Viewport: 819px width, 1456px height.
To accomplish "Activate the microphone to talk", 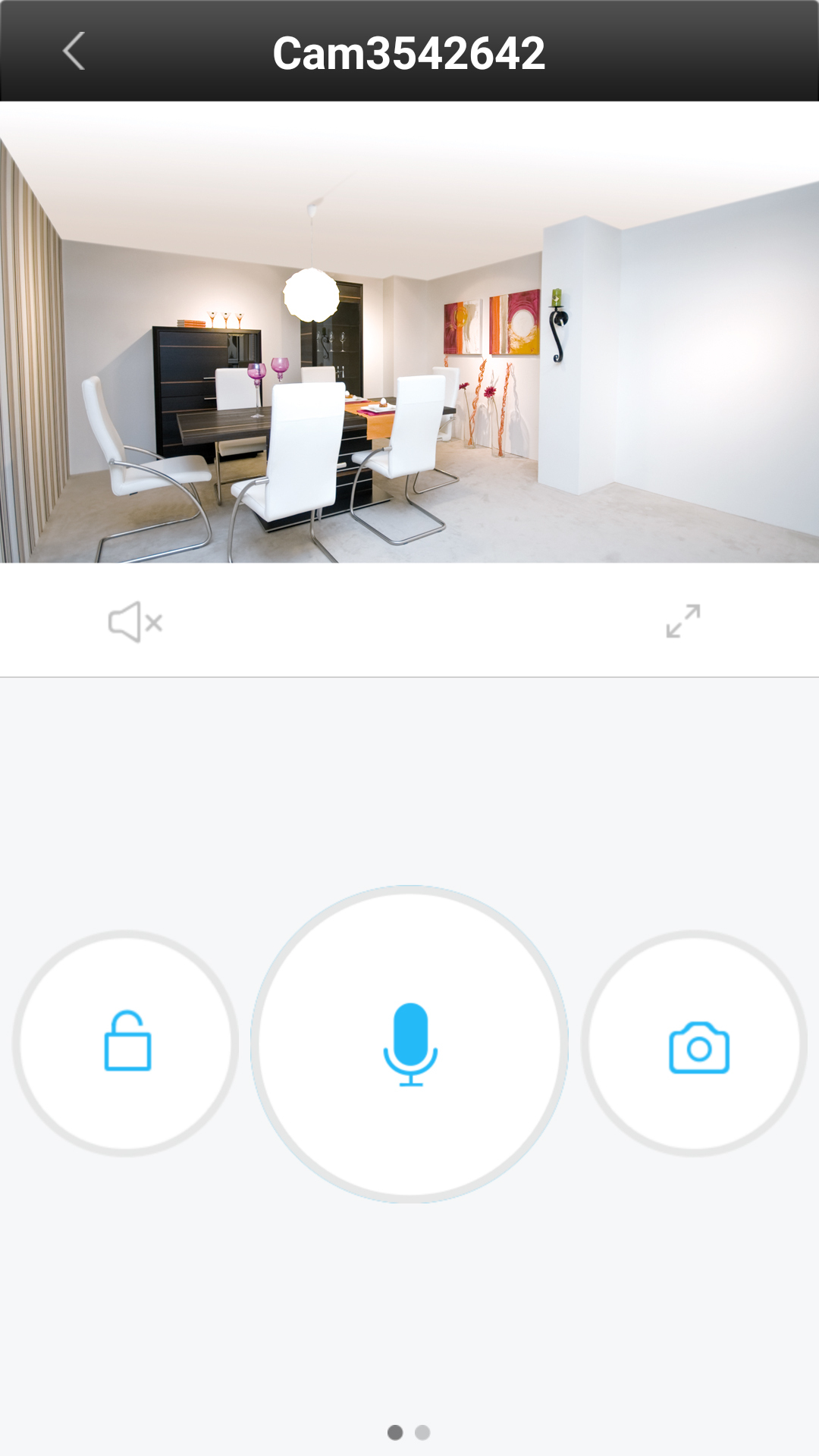I will coord(409,1044).
